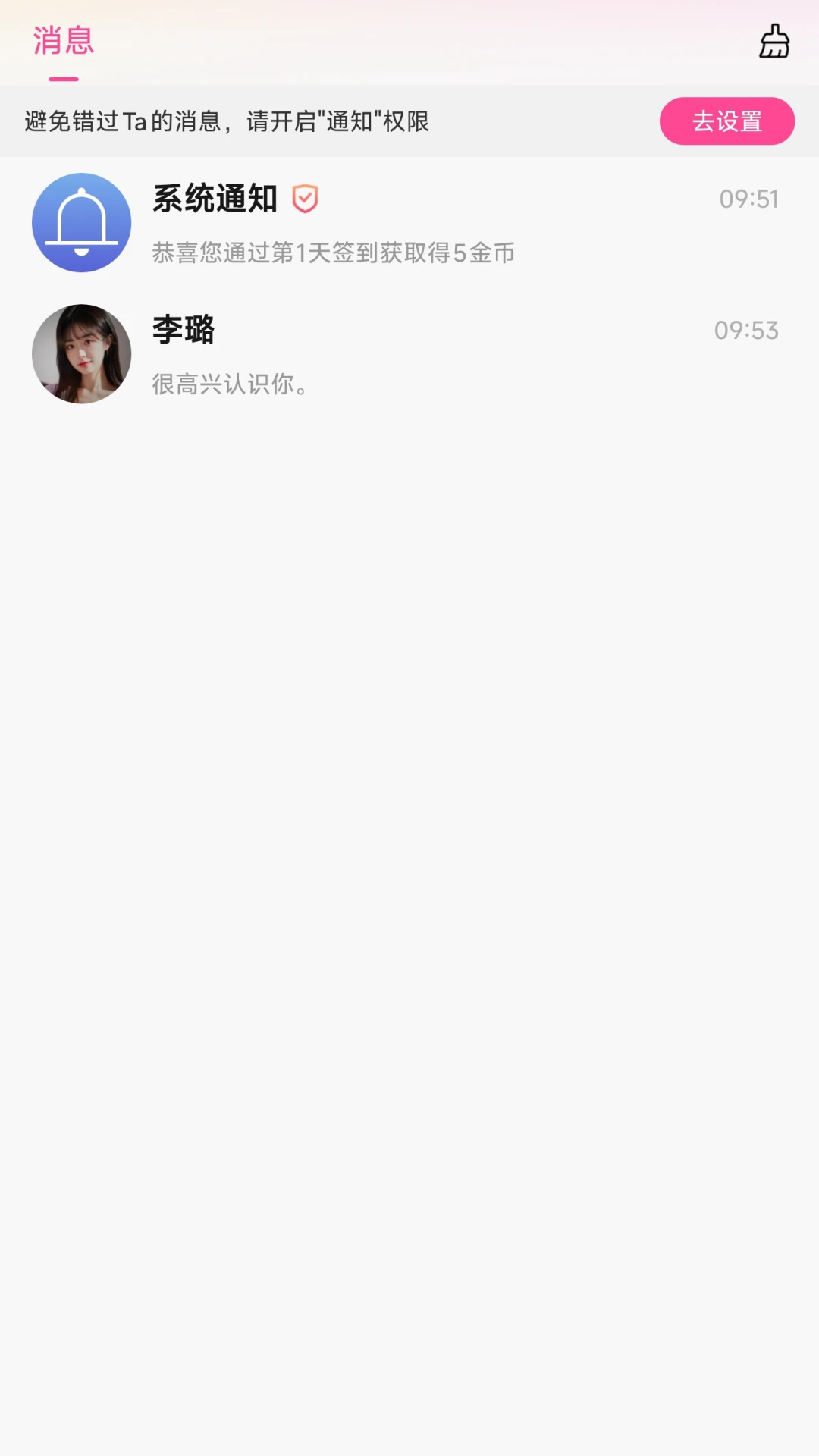
Task: Click the name label 李璐
Action: (182, 331)
